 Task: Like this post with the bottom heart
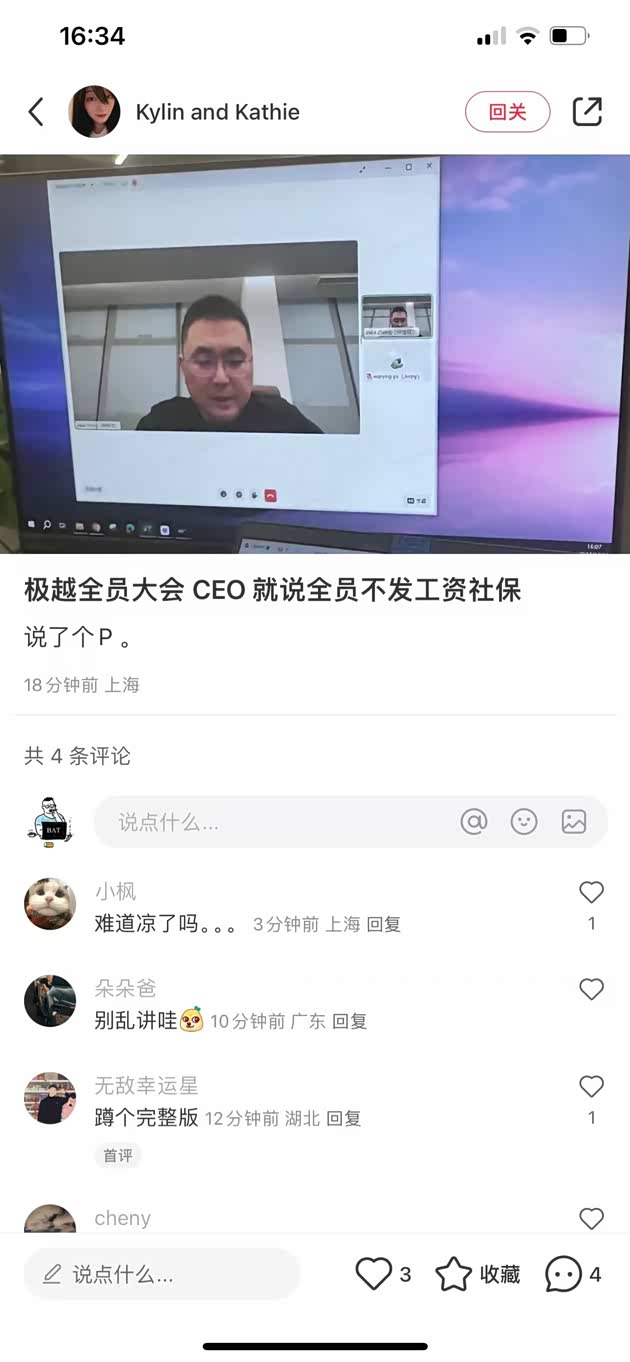coord(374,1274)
